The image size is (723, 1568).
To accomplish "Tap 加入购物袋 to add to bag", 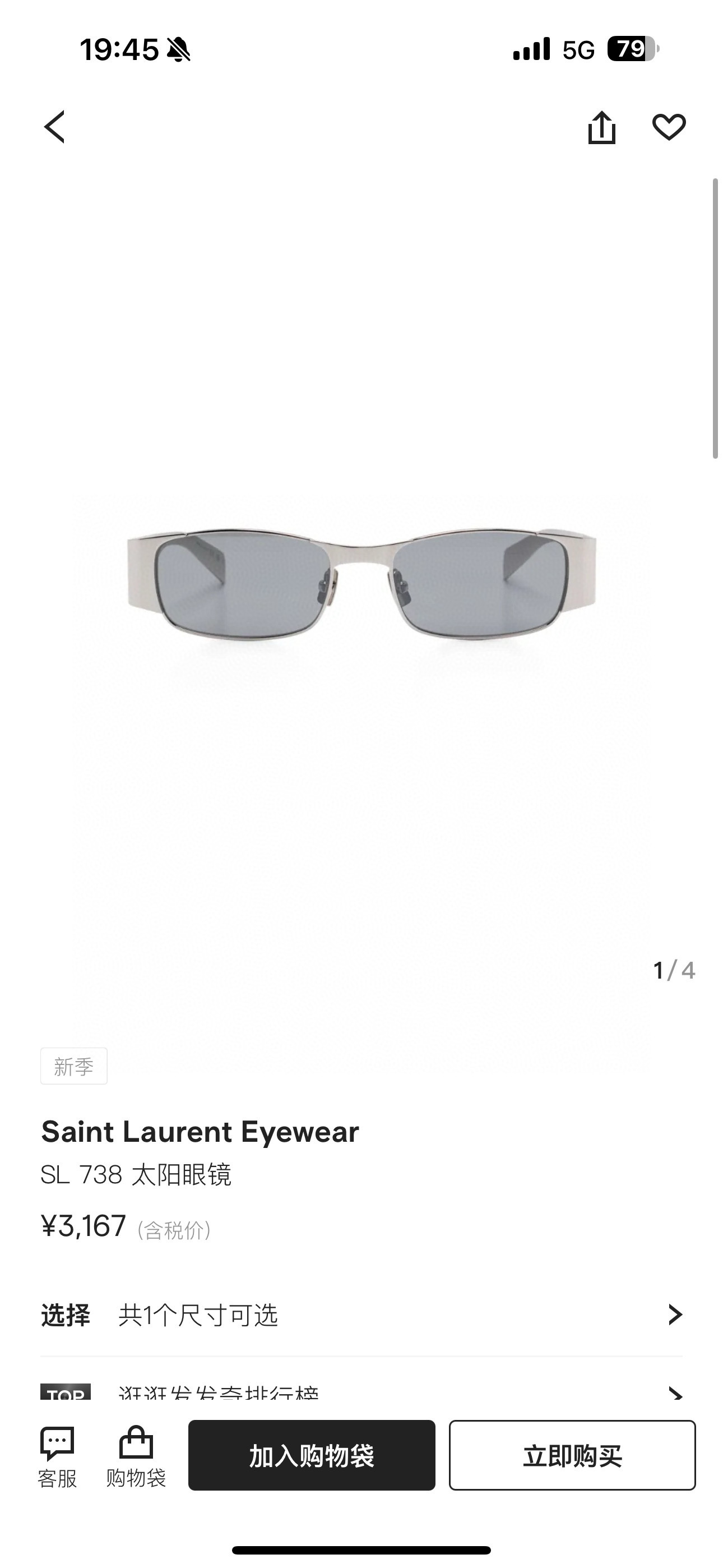I will pyautogui.click(x=312, y=1455).
